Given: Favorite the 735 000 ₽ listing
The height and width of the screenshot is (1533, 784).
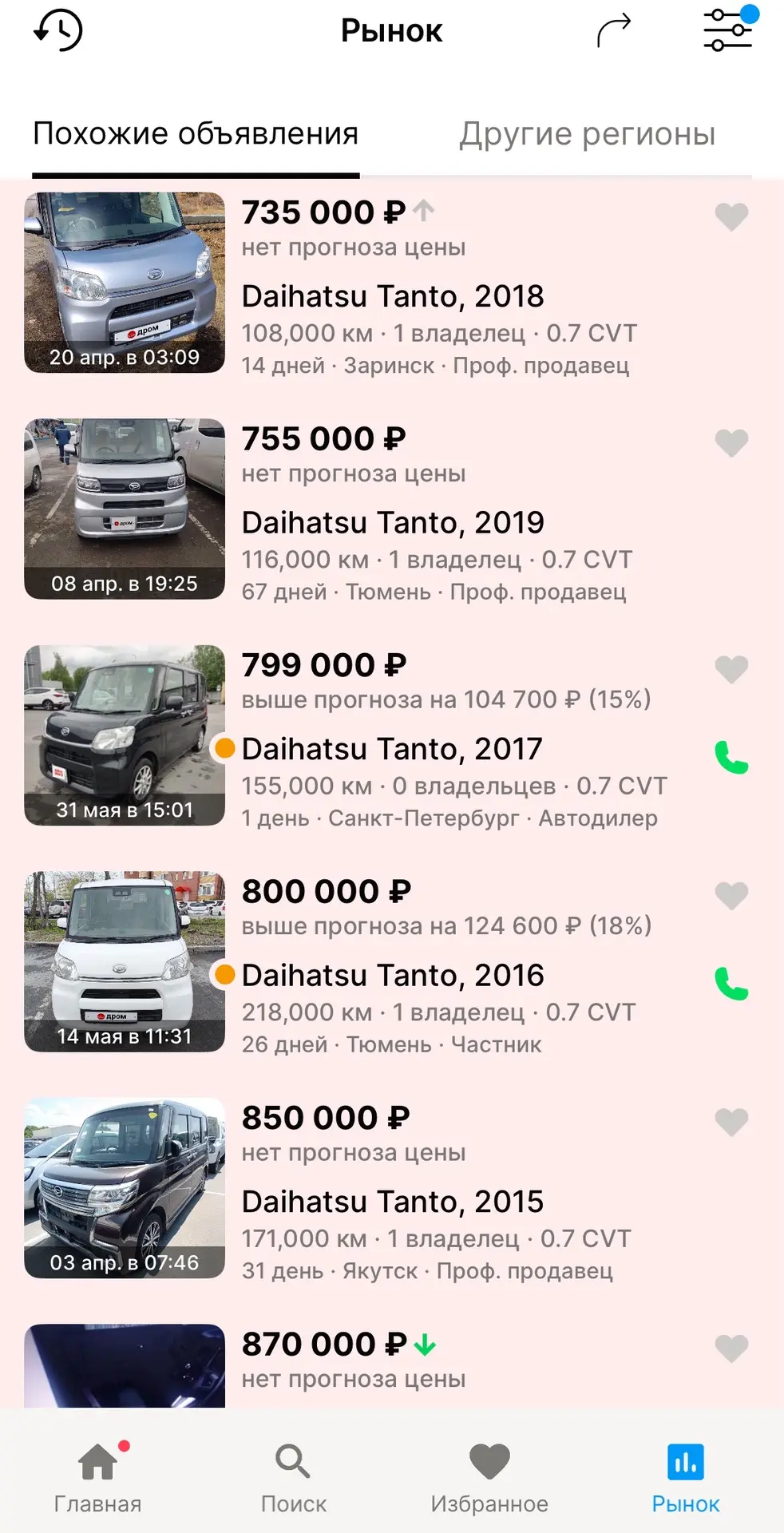Looking at the screenshot, I should click(x=731, y=216).
